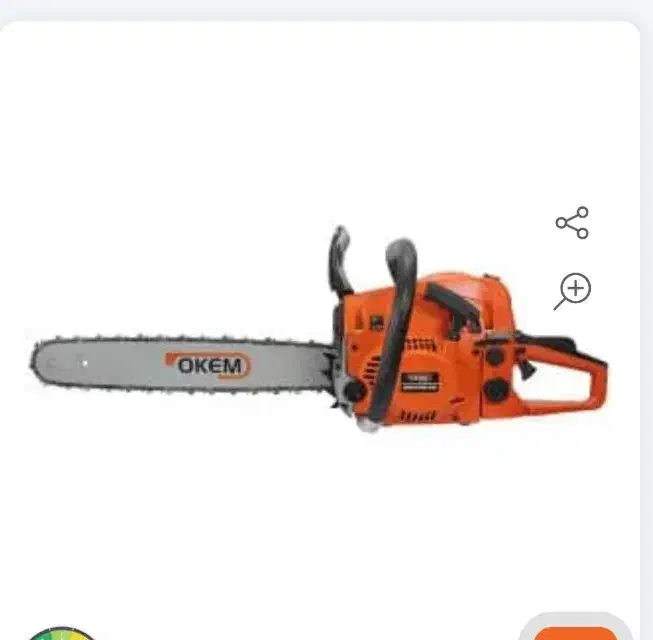Share this OKEM chainsaw product

(x=572, y=222)
